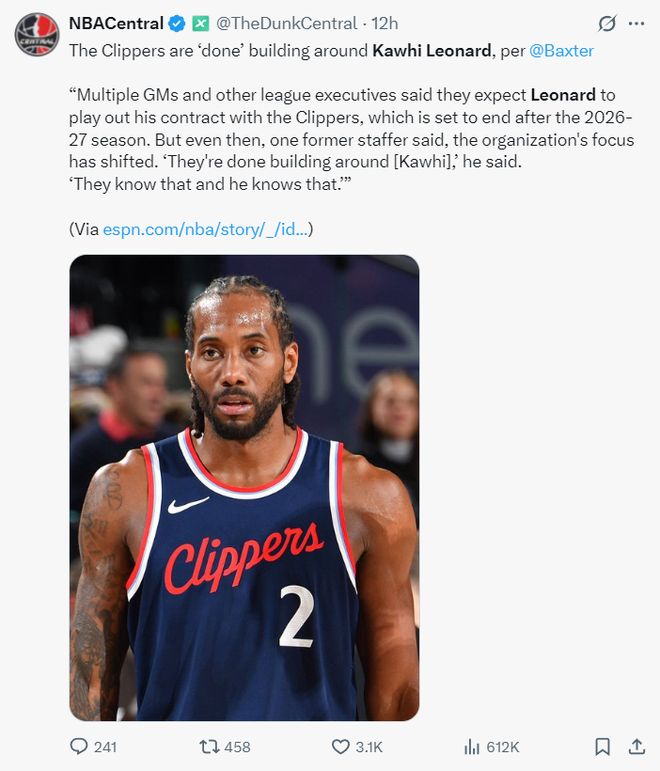This screenshot has width=660, height=771.
Task: Like the post with 3.1K likes
Action: [340, 746]
